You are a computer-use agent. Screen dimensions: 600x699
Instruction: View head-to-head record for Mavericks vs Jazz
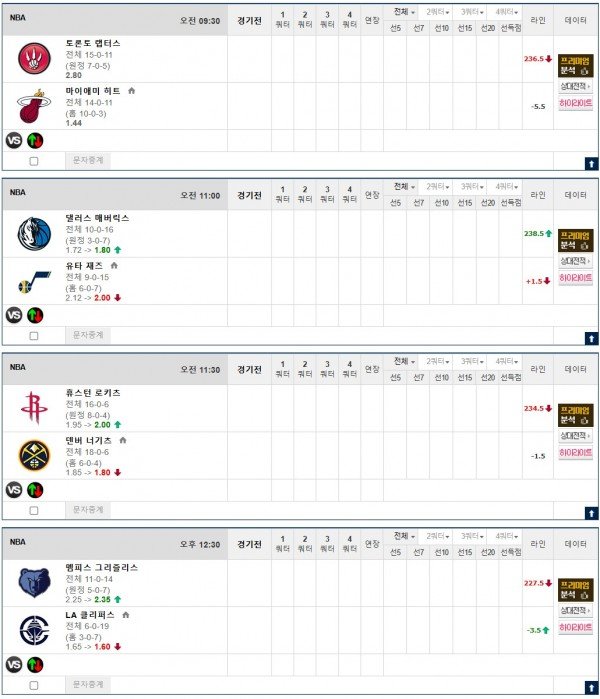tap(575, 261)
